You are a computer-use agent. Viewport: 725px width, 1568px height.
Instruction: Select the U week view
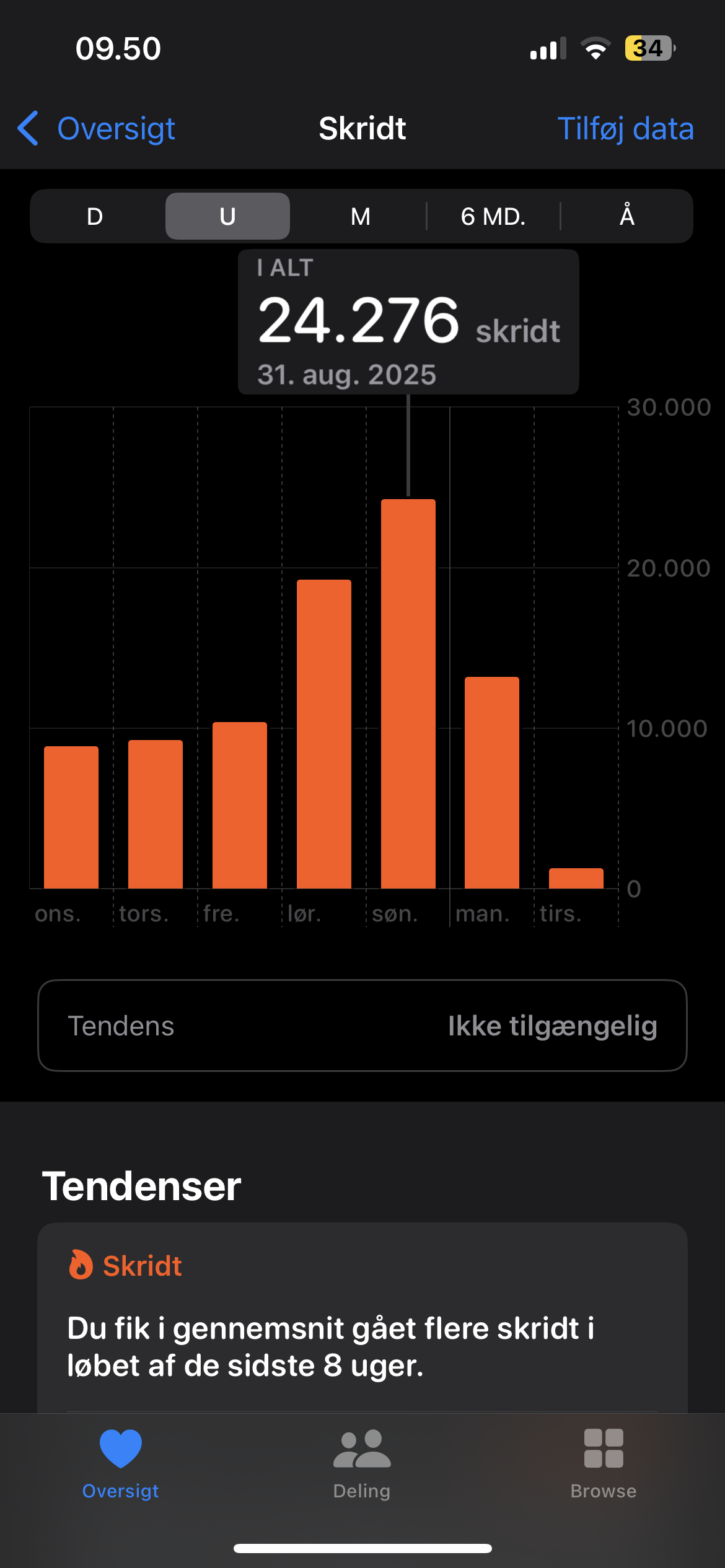(227, 217)
